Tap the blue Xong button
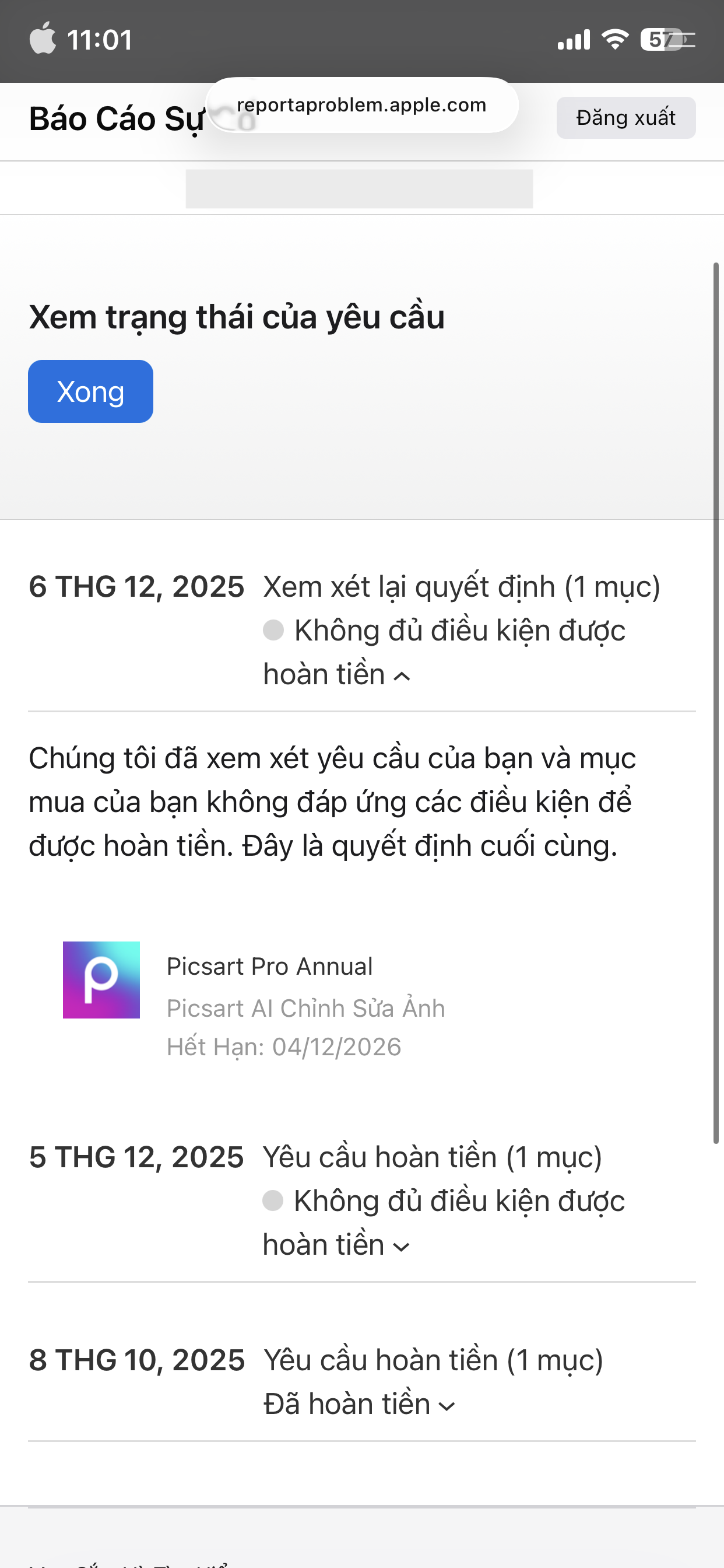724x1568 pixels. pyautogui.click(x=91, y=391)
